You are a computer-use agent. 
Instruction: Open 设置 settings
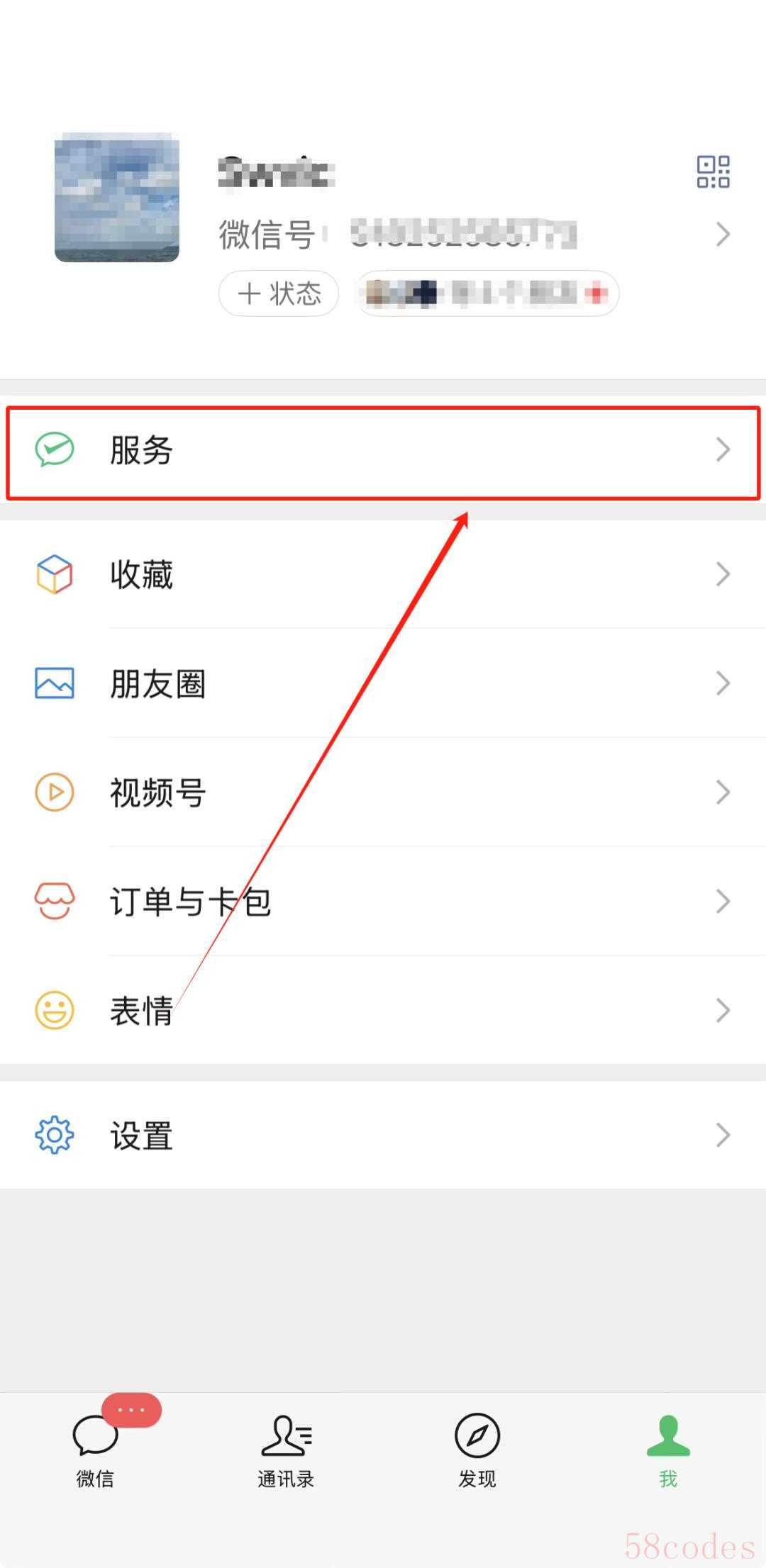tap(383, 1136)
